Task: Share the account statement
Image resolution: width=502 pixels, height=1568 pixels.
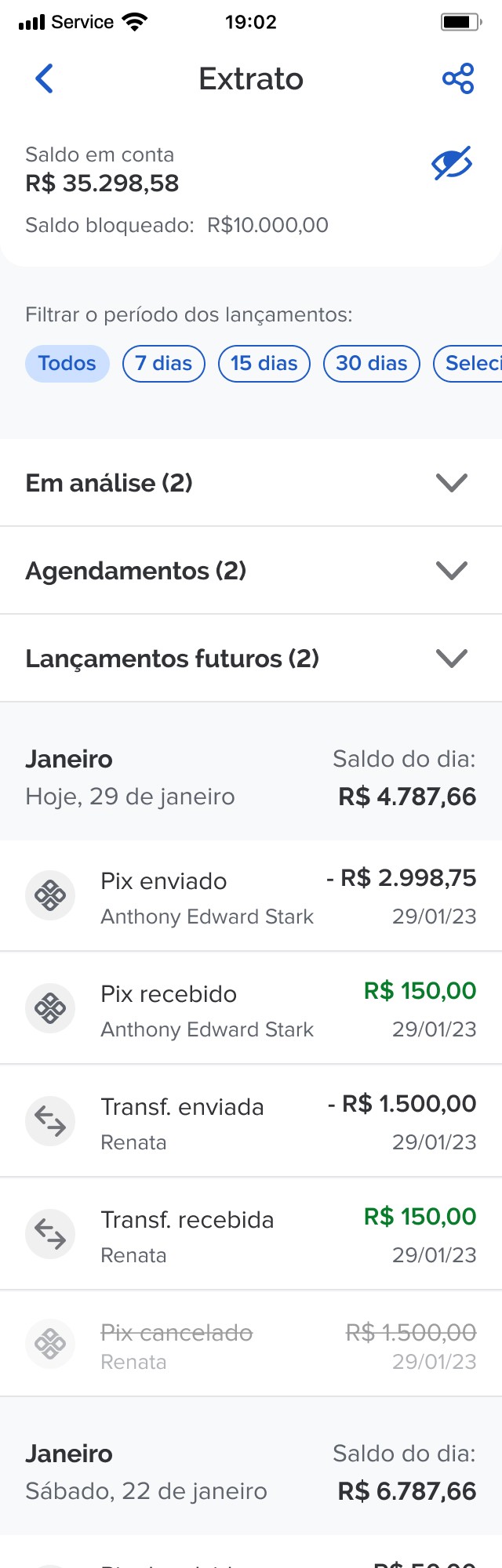Action: [458, 79]
